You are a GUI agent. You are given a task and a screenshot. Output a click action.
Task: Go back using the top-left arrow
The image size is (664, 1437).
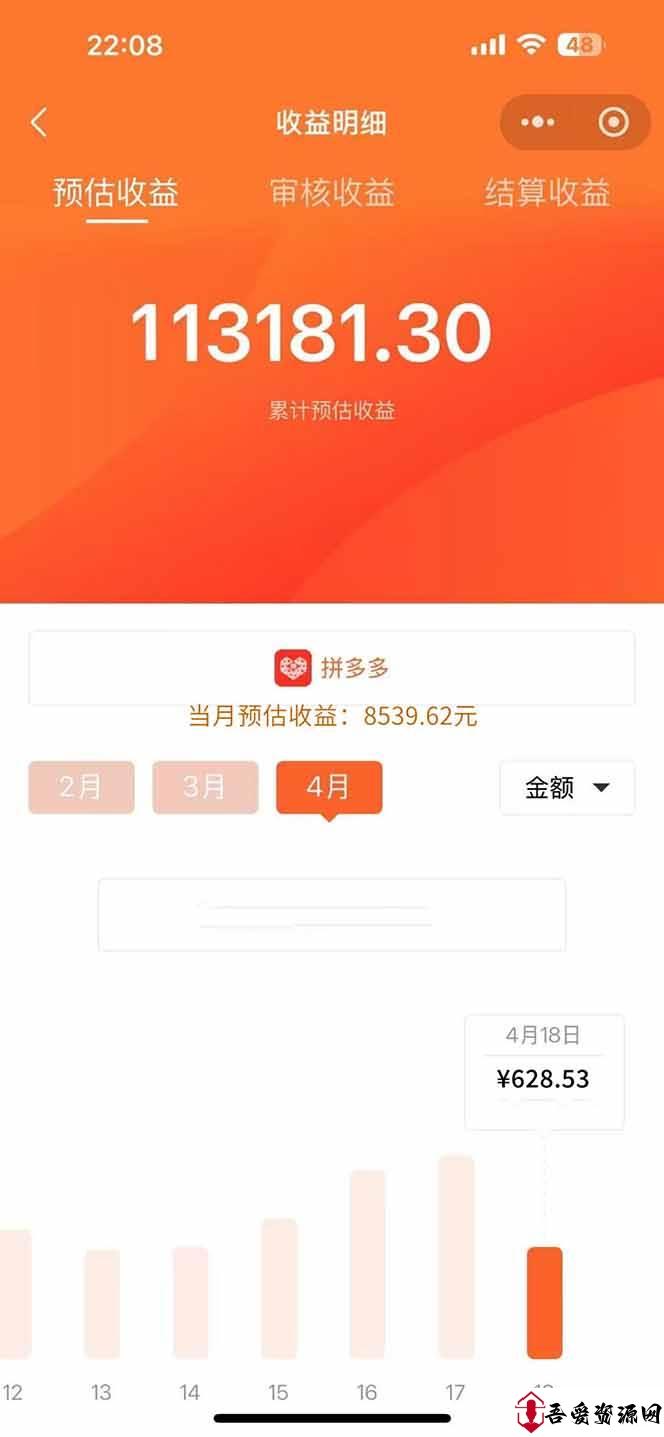coord(39,123)
